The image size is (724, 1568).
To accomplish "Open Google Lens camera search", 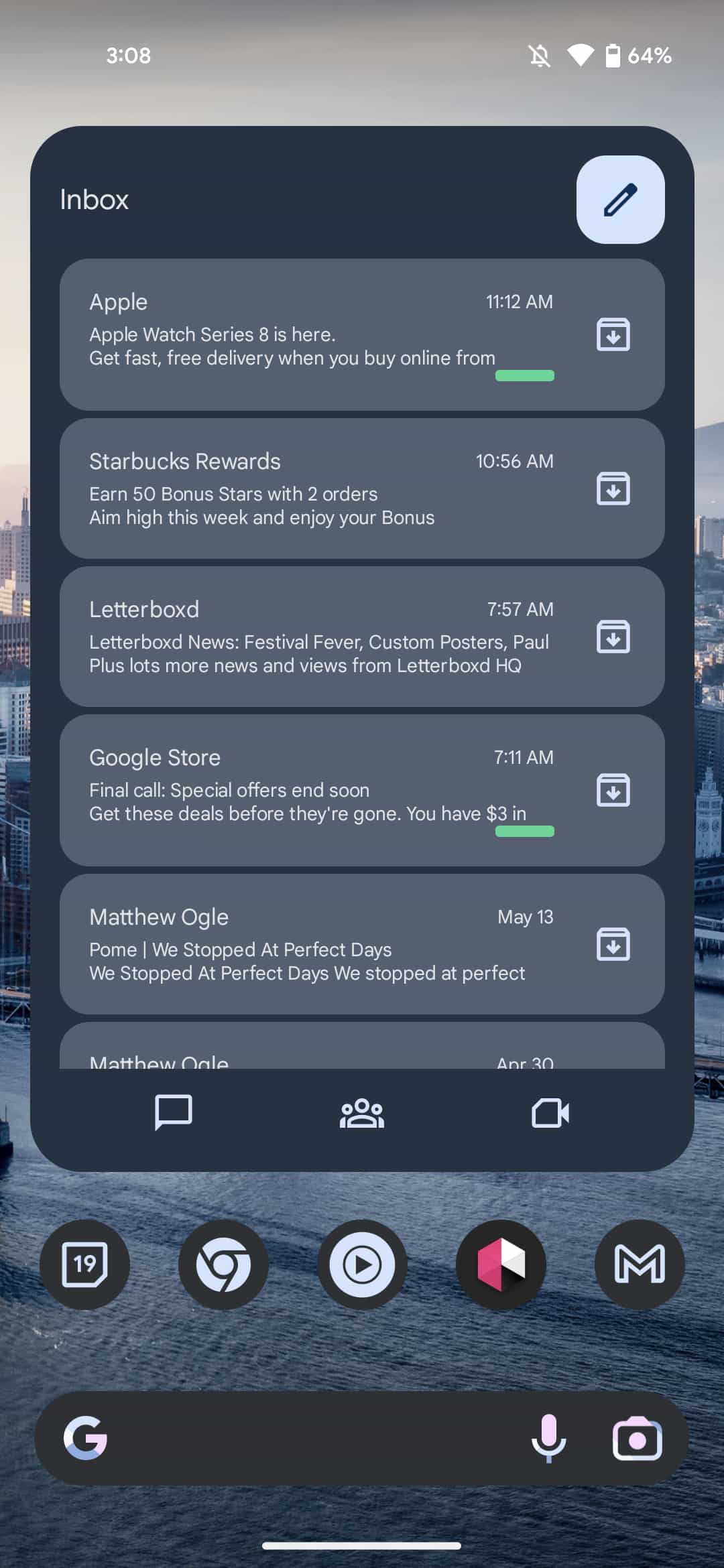I will [x=637, y=1438].
